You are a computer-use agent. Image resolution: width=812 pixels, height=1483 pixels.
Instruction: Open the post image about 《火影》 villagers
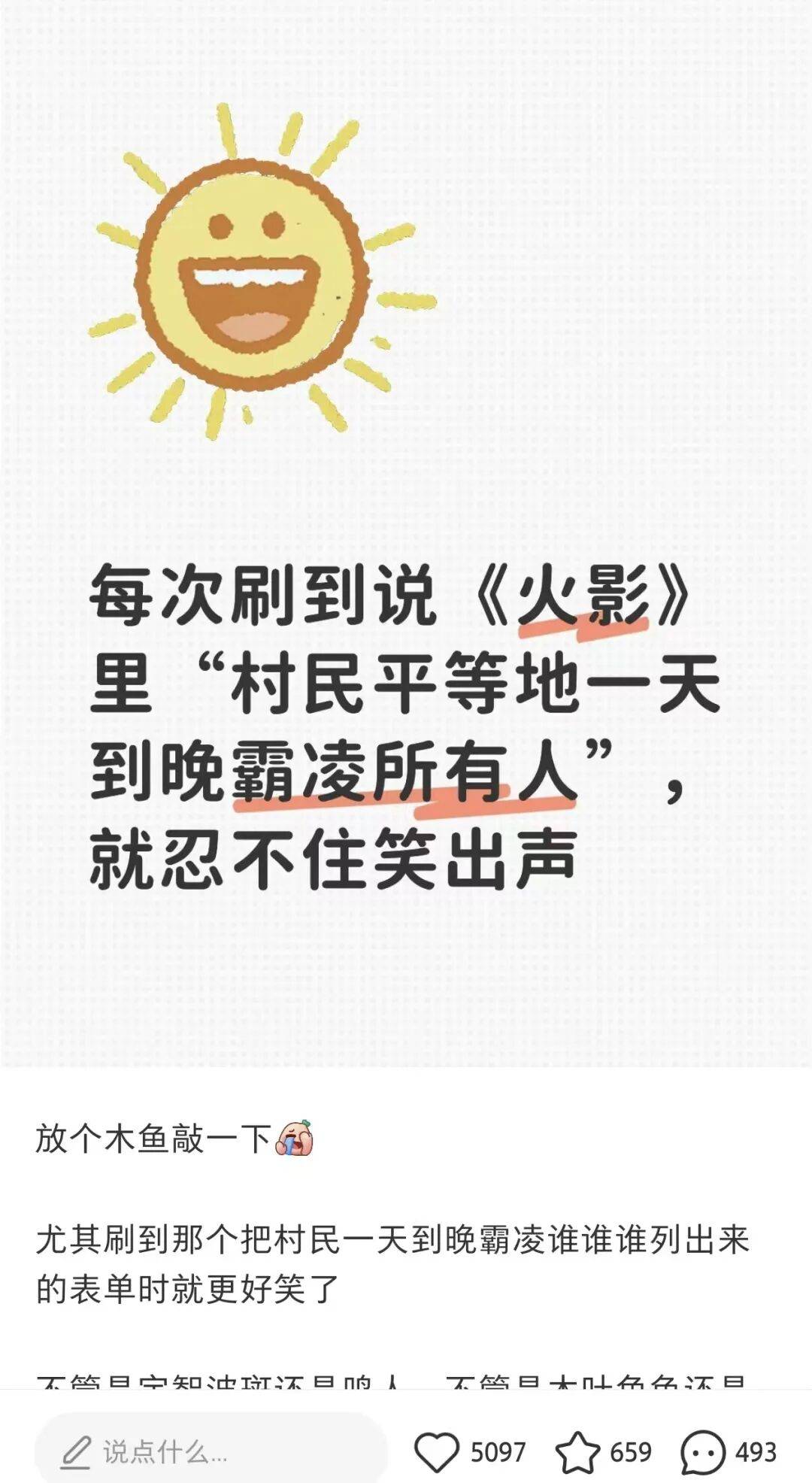pyautogui.click(x=406, y=534)
